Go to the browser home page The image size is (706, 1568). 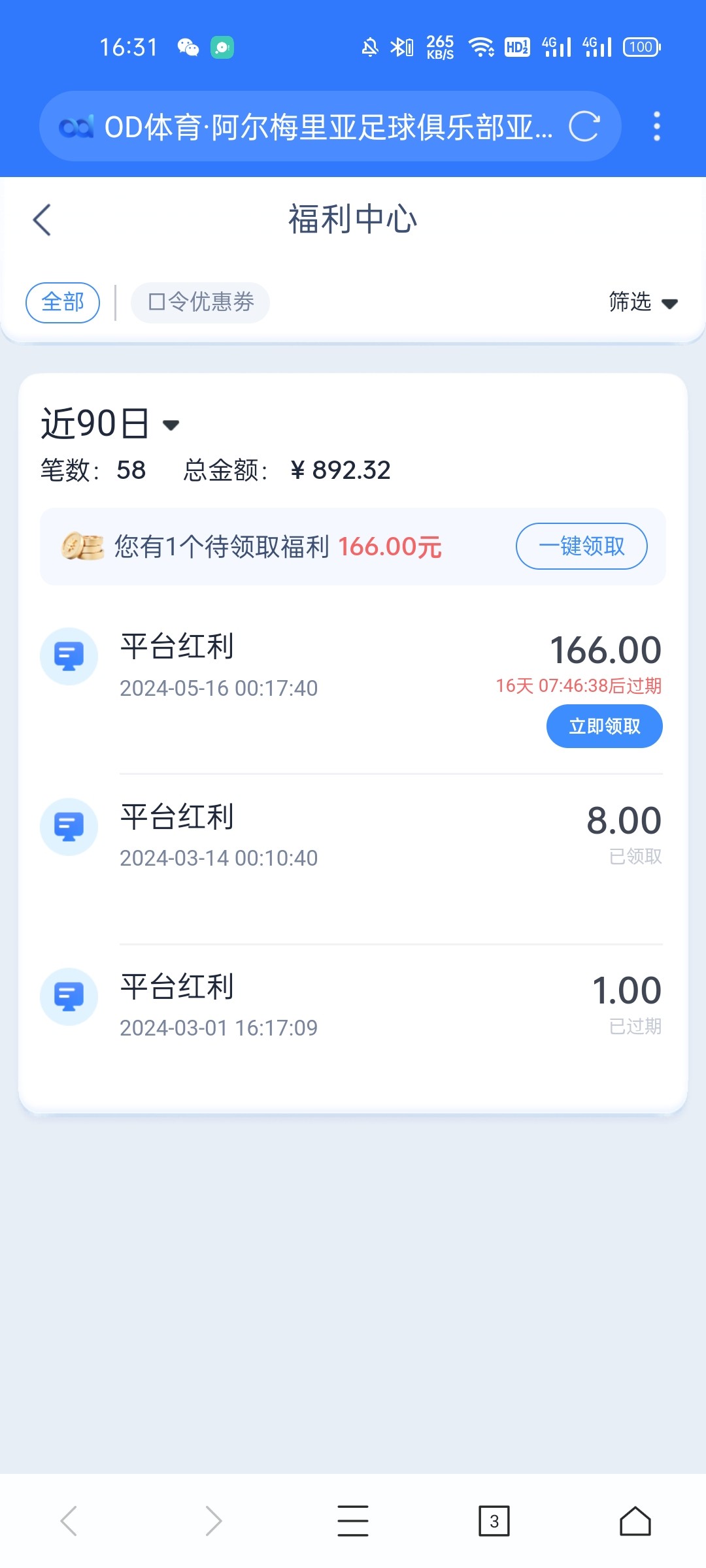(x=635, y=1520)
